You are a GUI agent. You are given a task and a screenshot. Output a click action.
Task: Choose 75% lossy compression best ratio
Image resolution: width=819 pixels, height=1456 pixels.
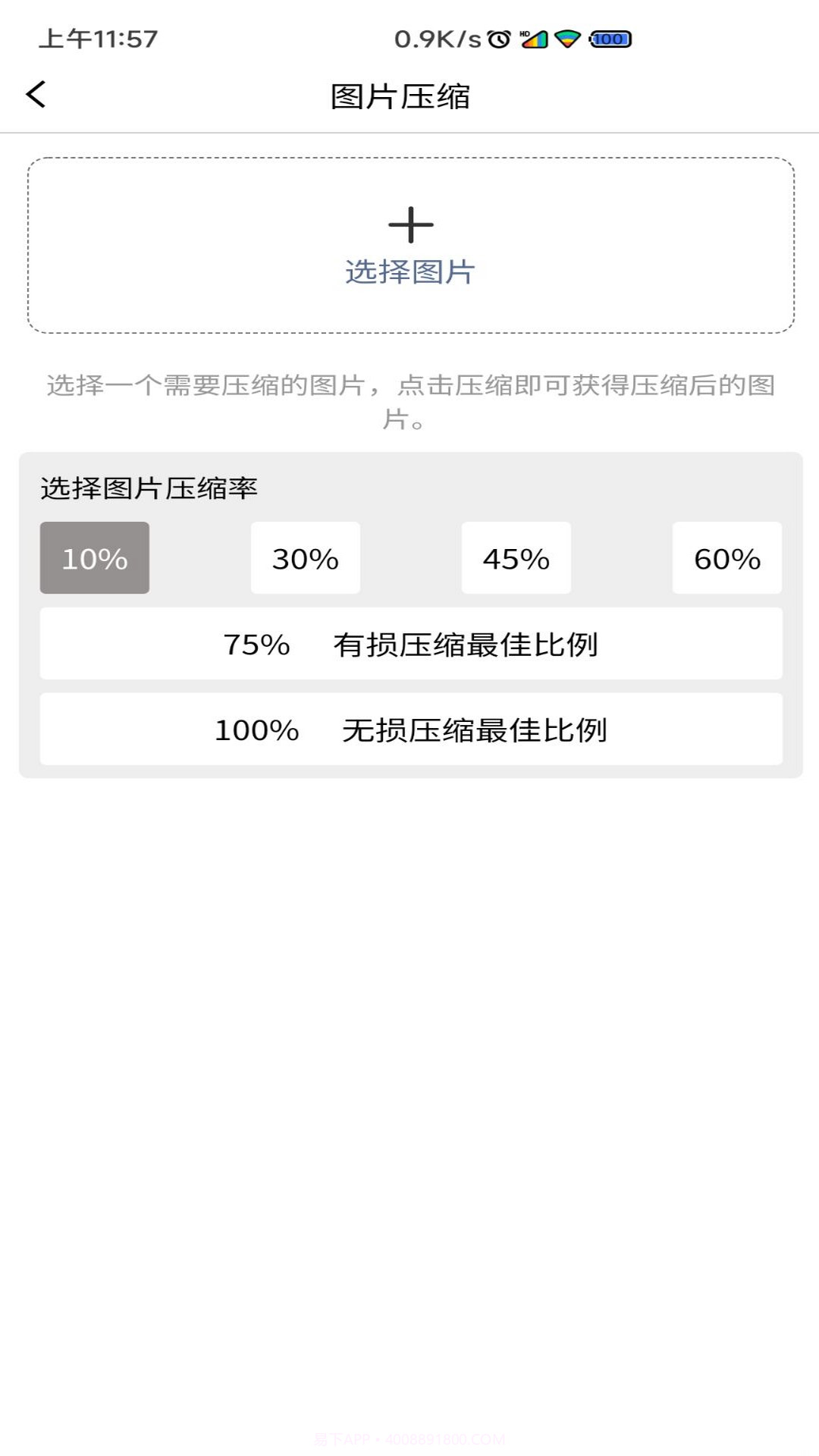coord(409,644)
